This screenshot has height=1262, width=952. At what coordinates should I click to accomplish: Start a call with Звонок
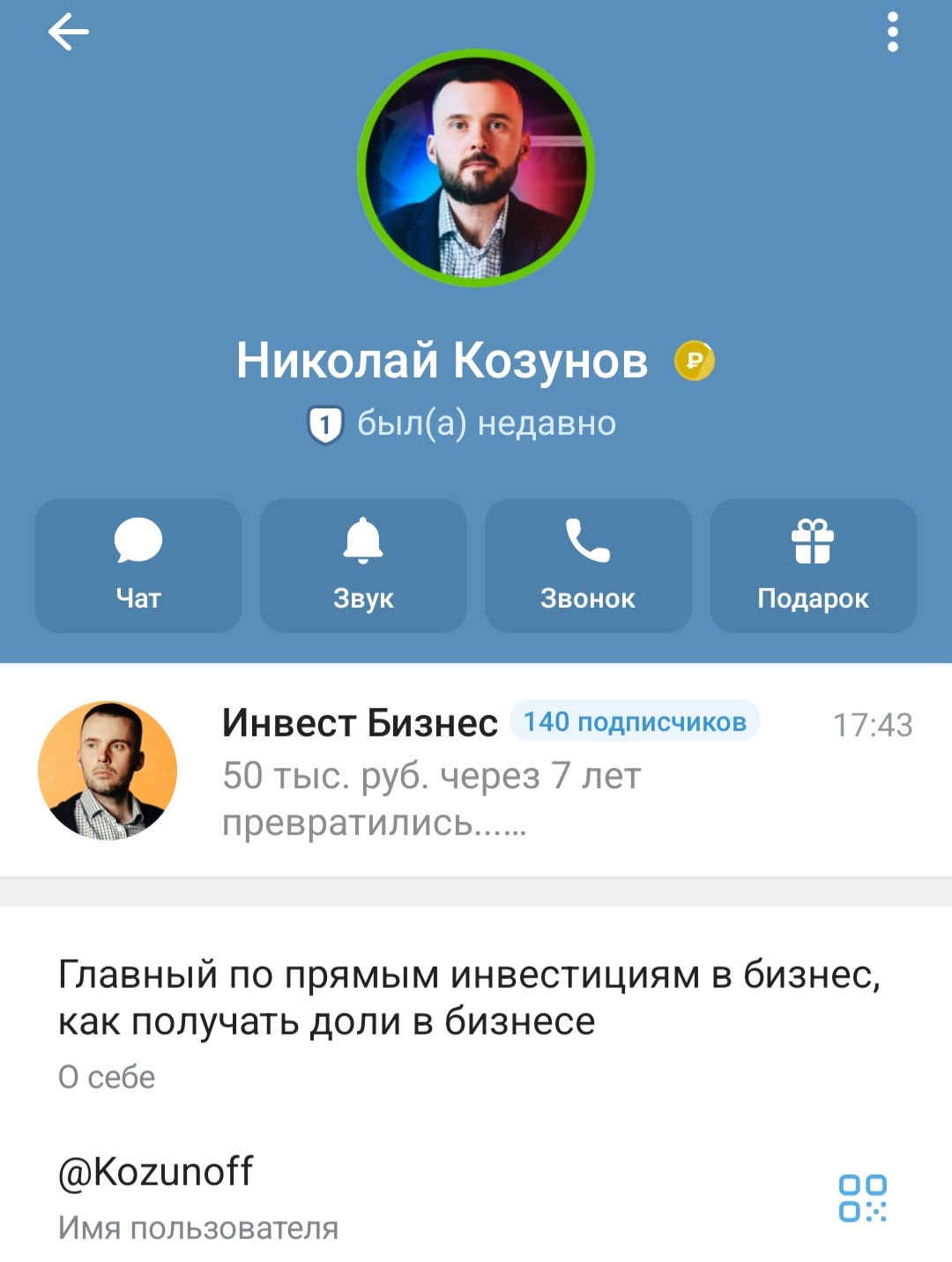point(588,565)
